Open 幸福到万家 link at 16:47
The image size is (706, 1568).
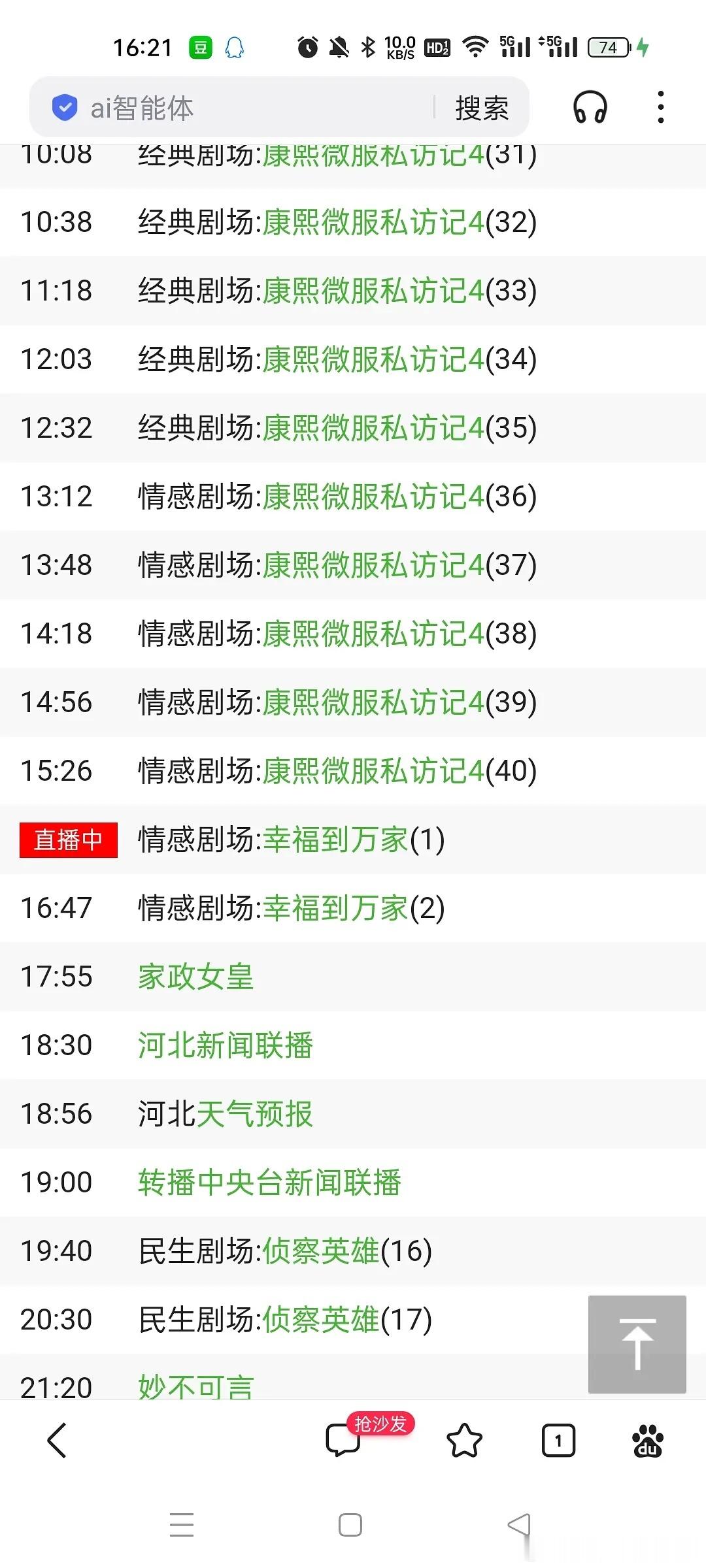coord(335,908)
